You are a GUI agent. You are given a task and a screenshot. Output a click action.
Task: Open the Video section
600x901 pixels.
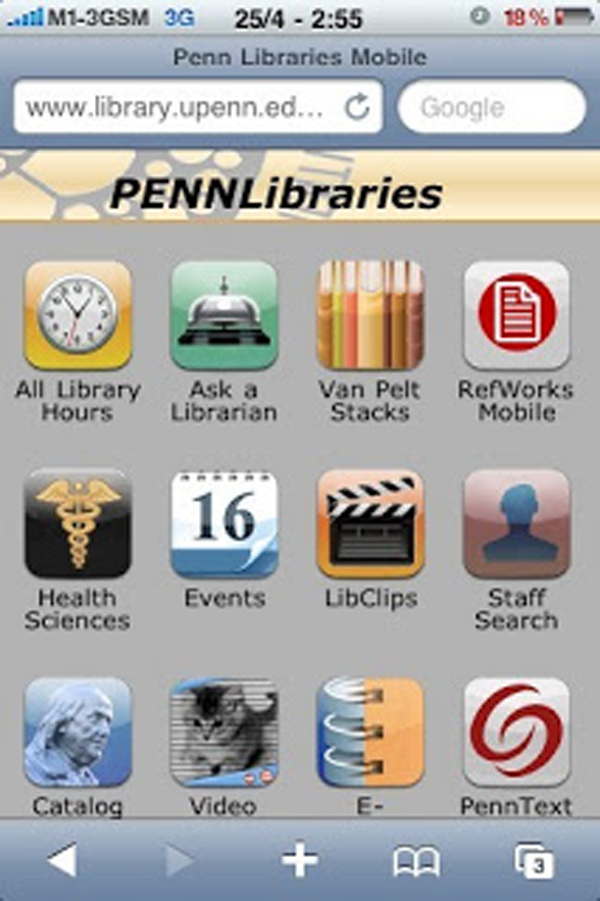point(224,732)
